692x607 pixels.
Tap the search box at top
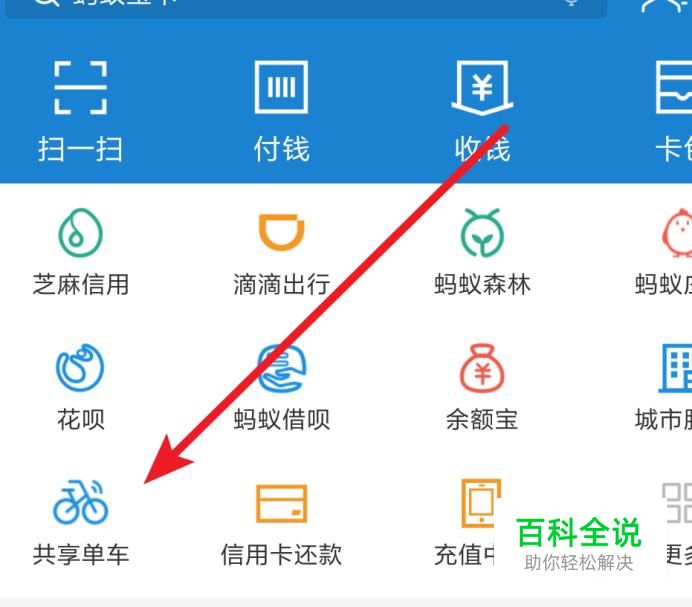[x=306, y=7]
